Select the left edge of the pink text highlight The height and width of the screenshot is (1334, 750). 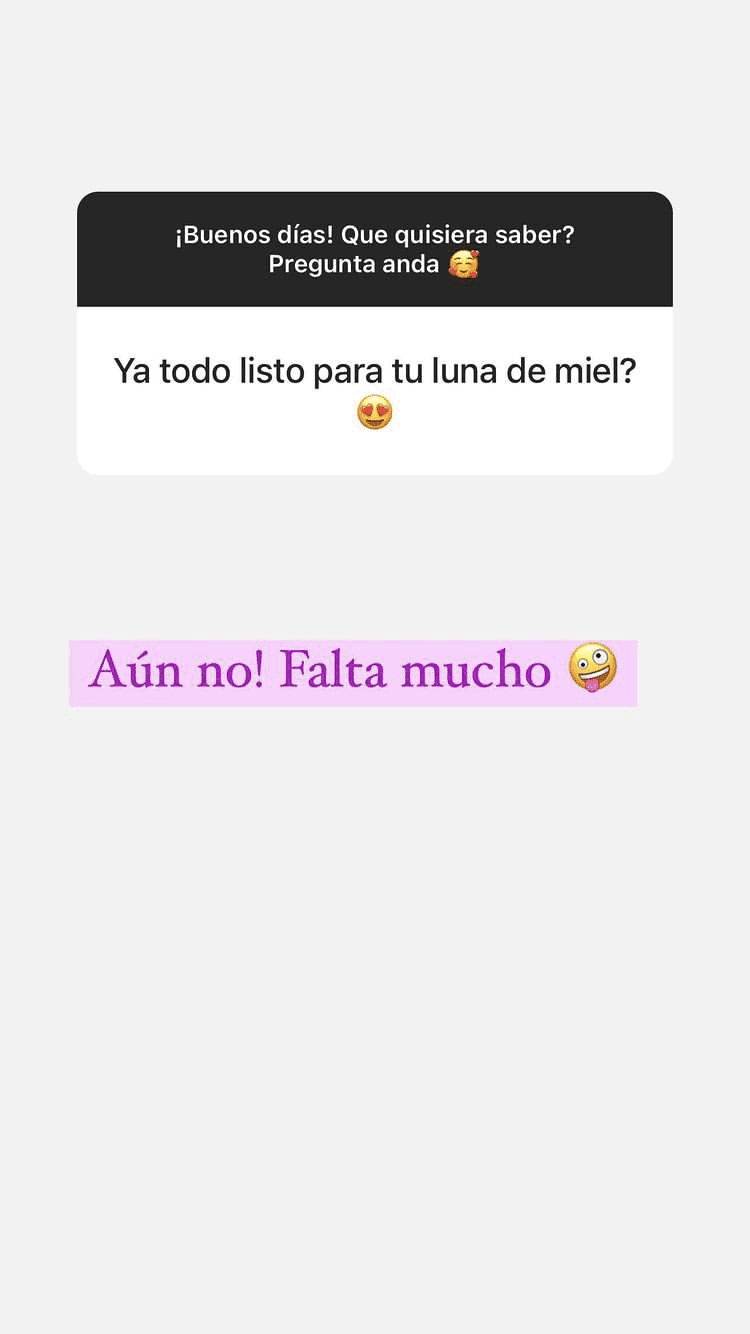(74, 673)
